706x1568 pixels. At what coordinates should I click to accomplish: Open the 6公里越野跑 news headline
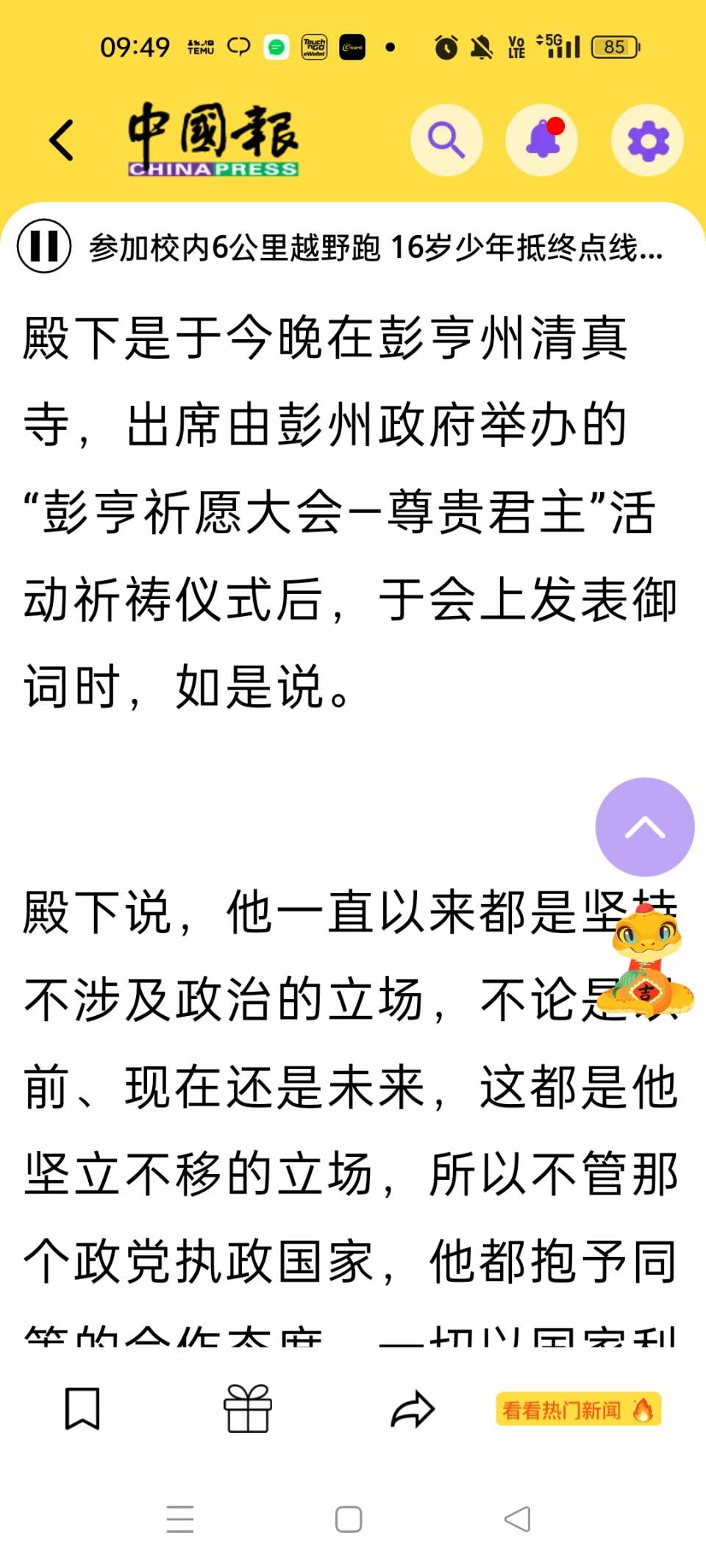375,248
